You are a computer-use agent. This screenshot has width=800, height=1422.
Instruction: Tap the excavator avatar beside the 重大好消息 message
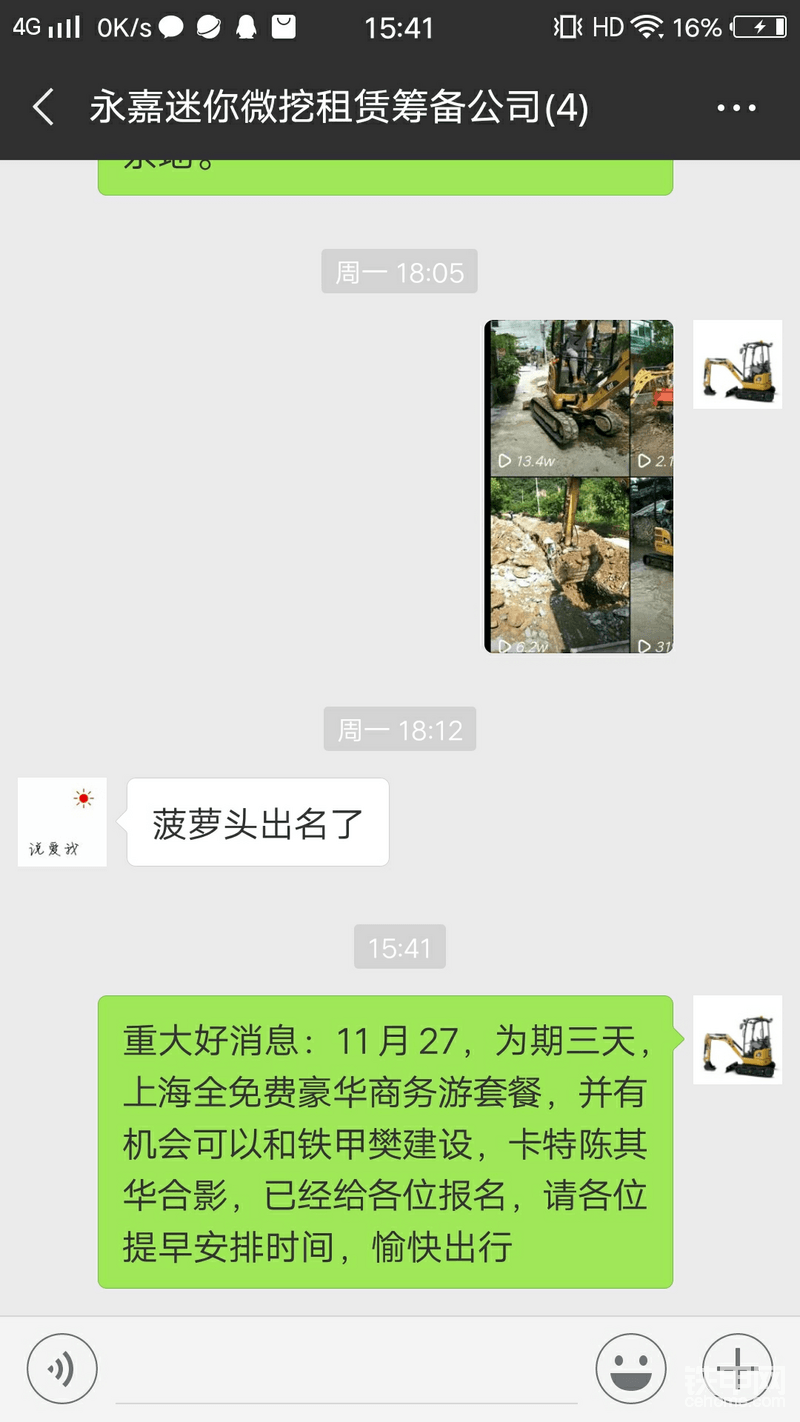pos(738,1040)
